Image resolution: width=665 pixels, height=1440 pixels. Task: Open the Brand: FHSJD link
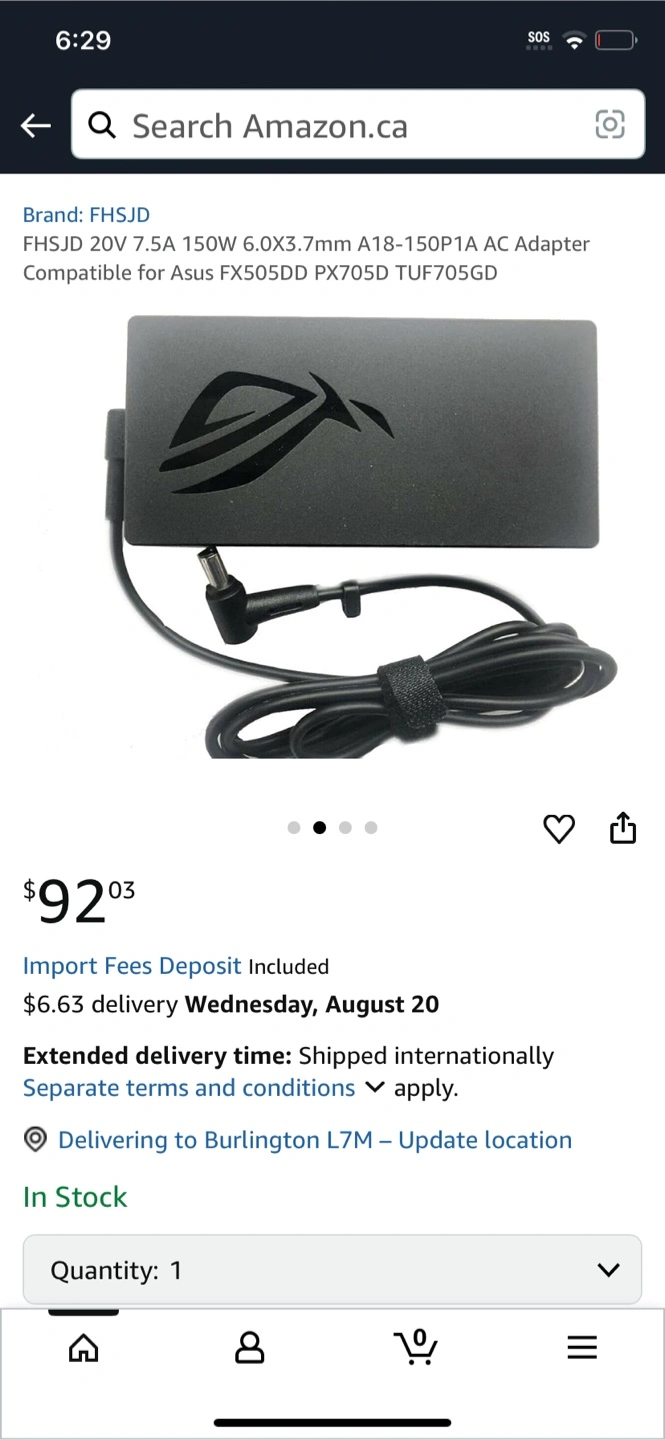86,214
